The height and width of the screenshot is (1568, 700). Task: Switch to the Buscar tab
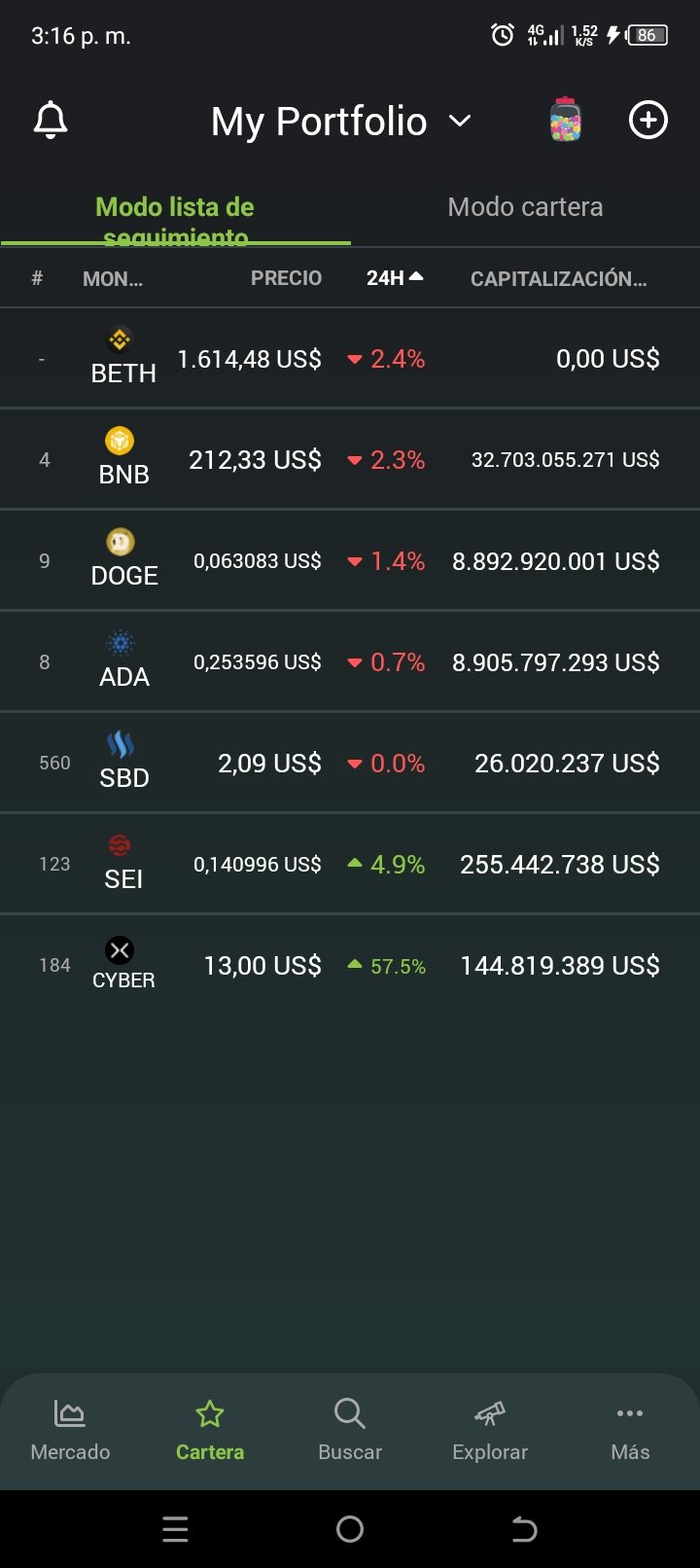[x=350, y=1431]
